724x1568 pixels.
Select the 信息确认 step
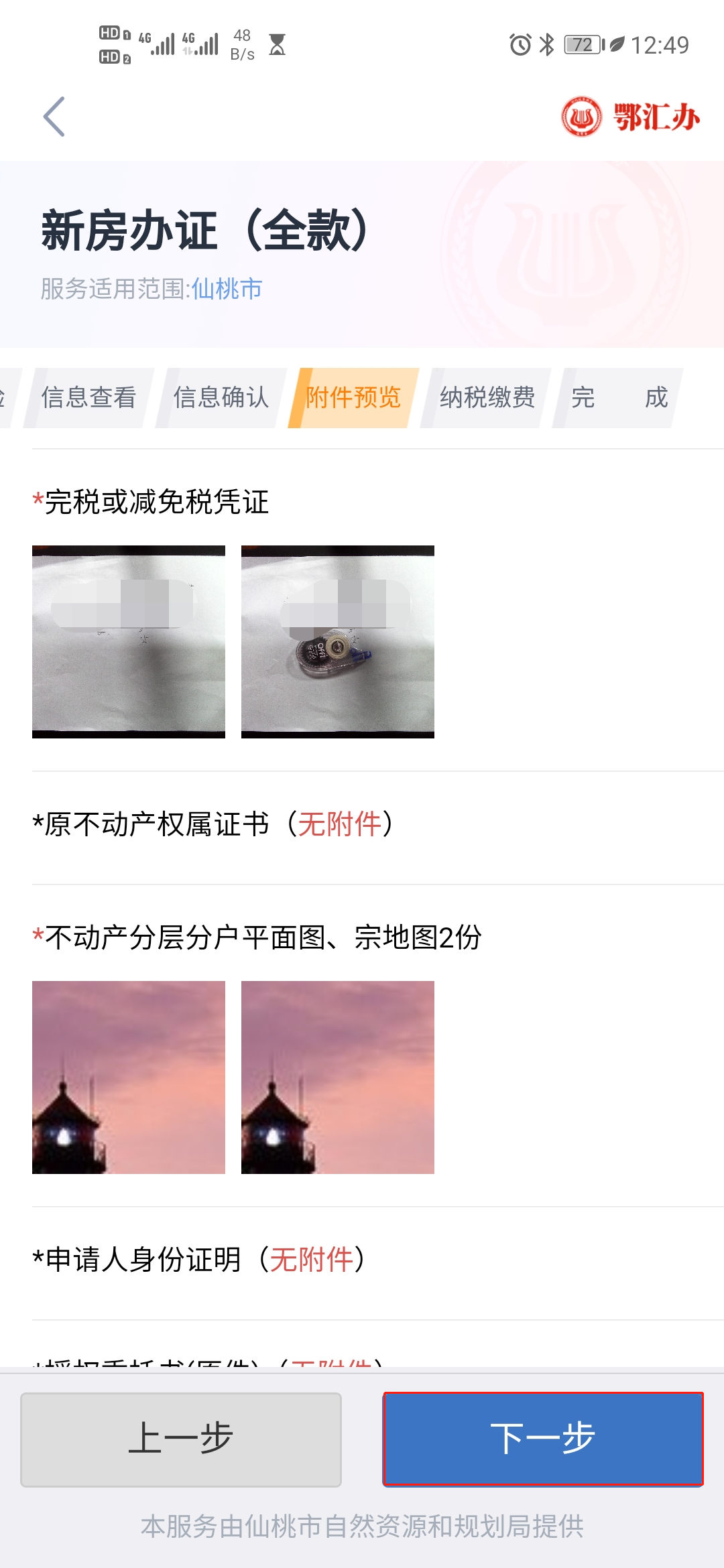[221, 397]
